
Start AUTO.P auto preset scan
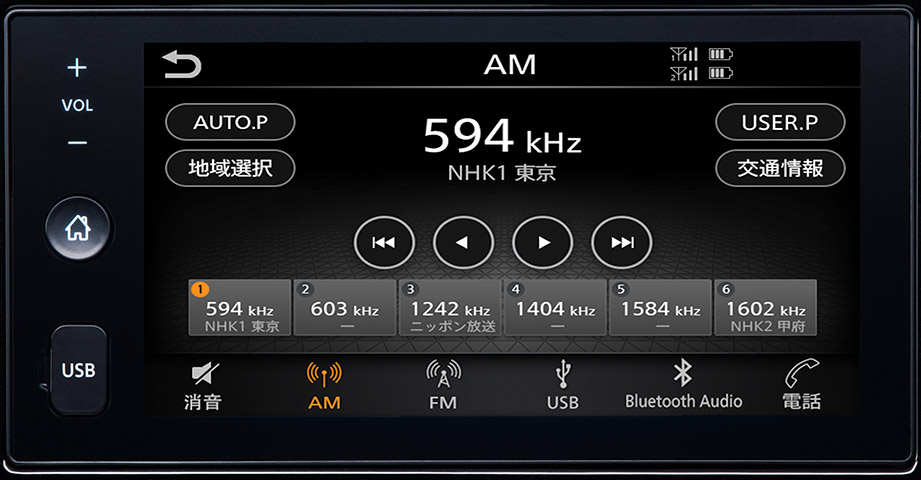pos(230,123)
